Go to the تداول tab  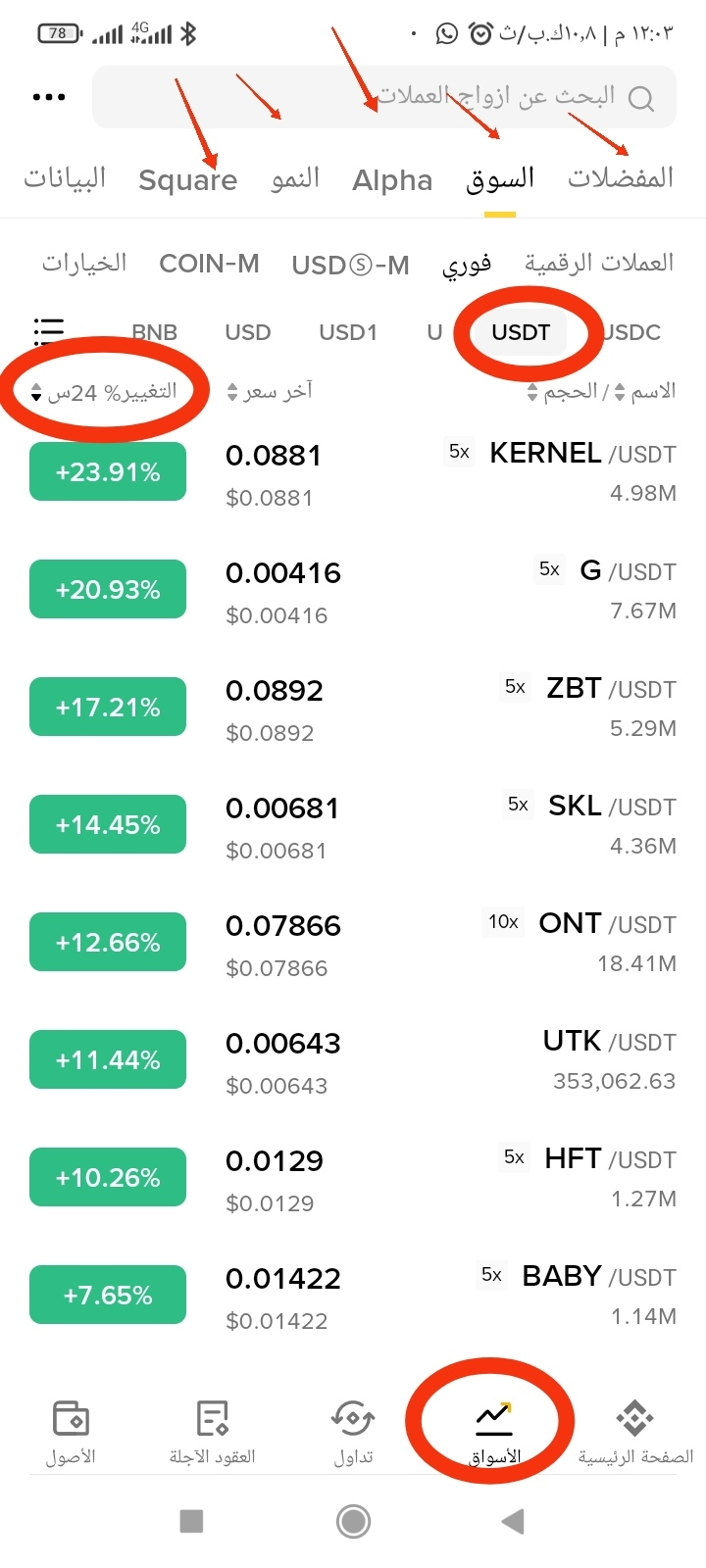[353, 1431]
